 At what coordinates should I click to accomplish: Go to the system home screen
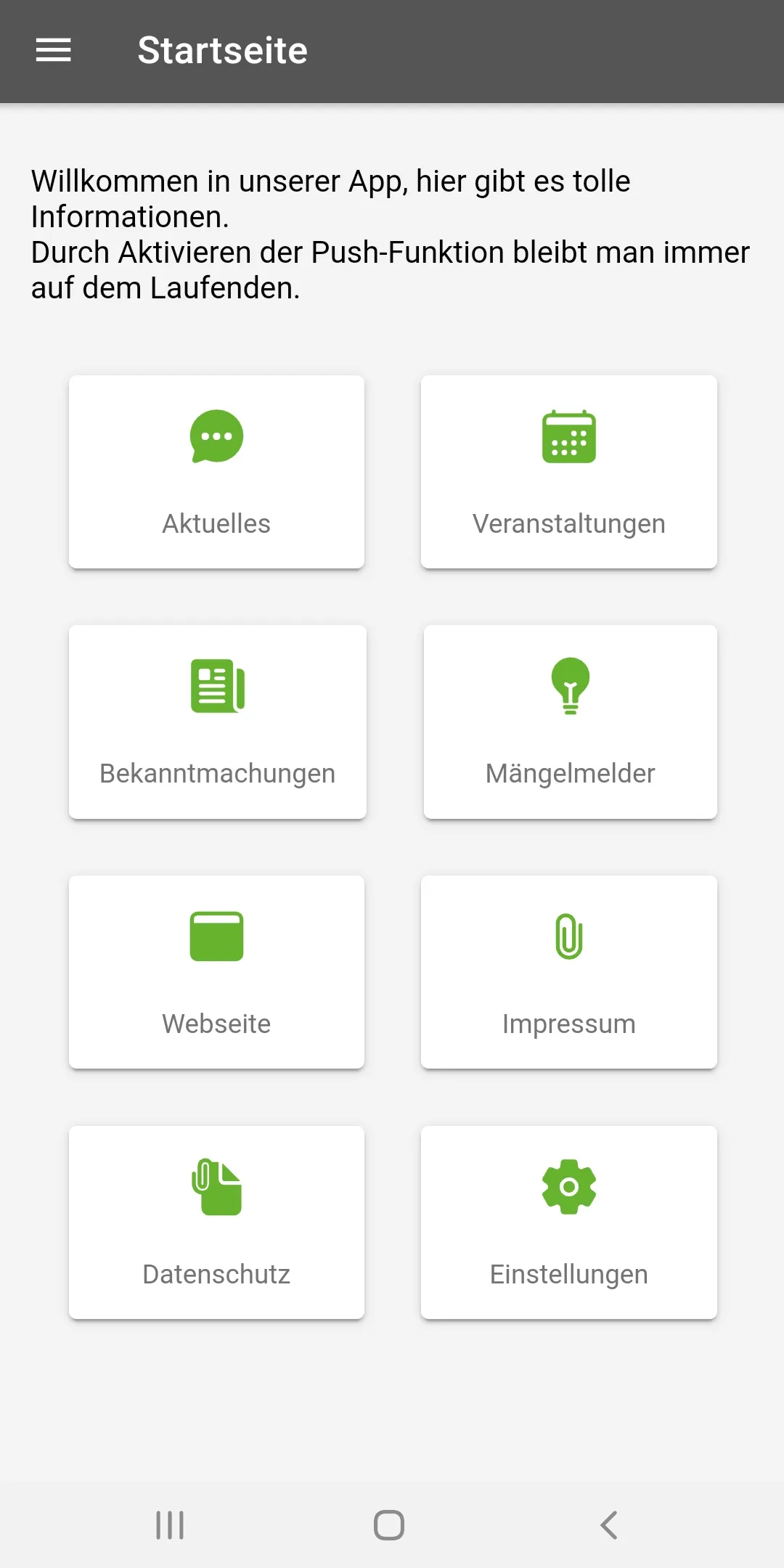tap(389, 1525)
